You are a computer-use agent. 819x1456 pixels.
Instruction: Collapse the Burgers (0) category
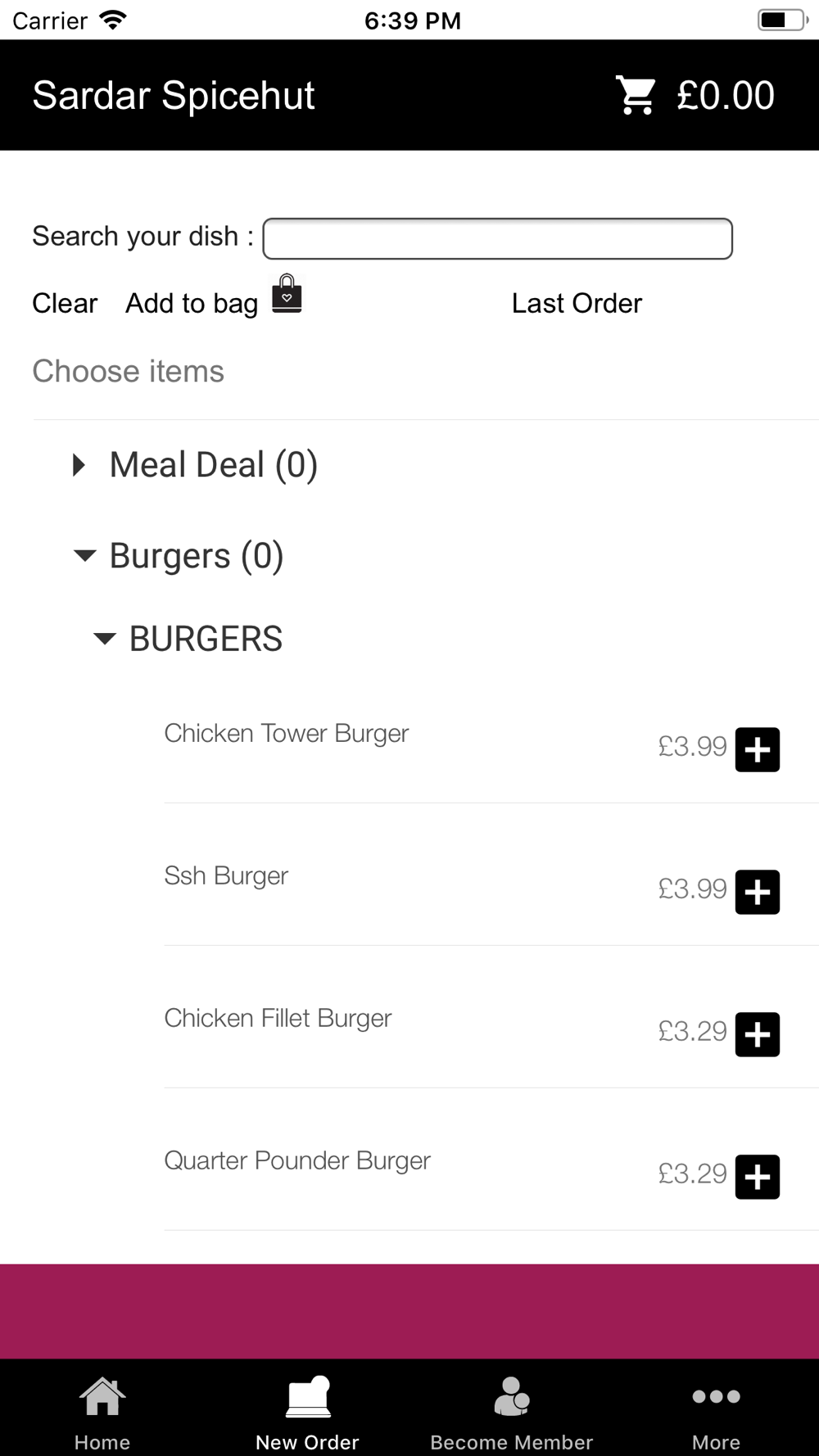coord(178,556)
